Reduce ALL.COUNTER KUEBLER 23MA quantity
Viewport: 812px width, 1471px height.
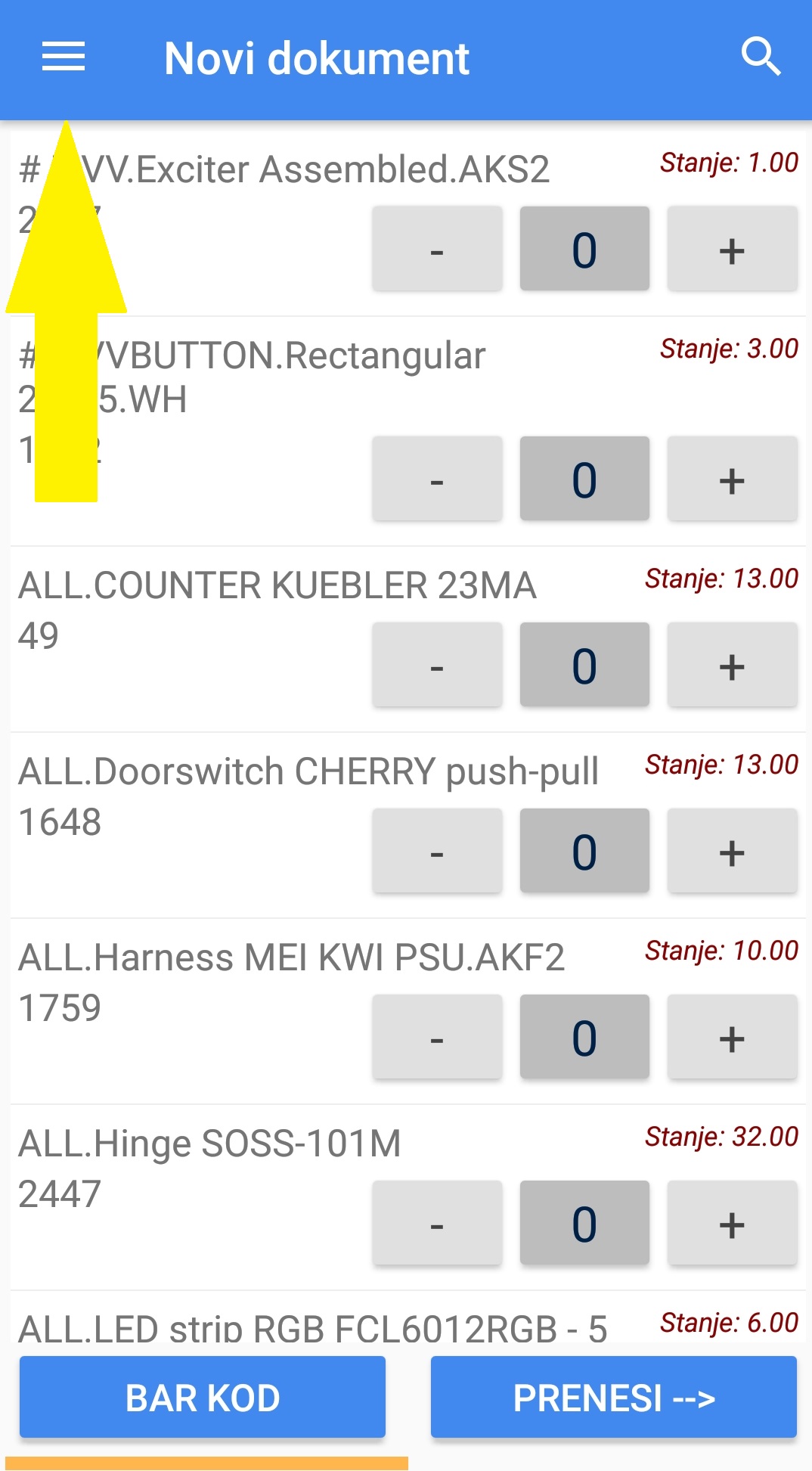click(x=437, y=665)
